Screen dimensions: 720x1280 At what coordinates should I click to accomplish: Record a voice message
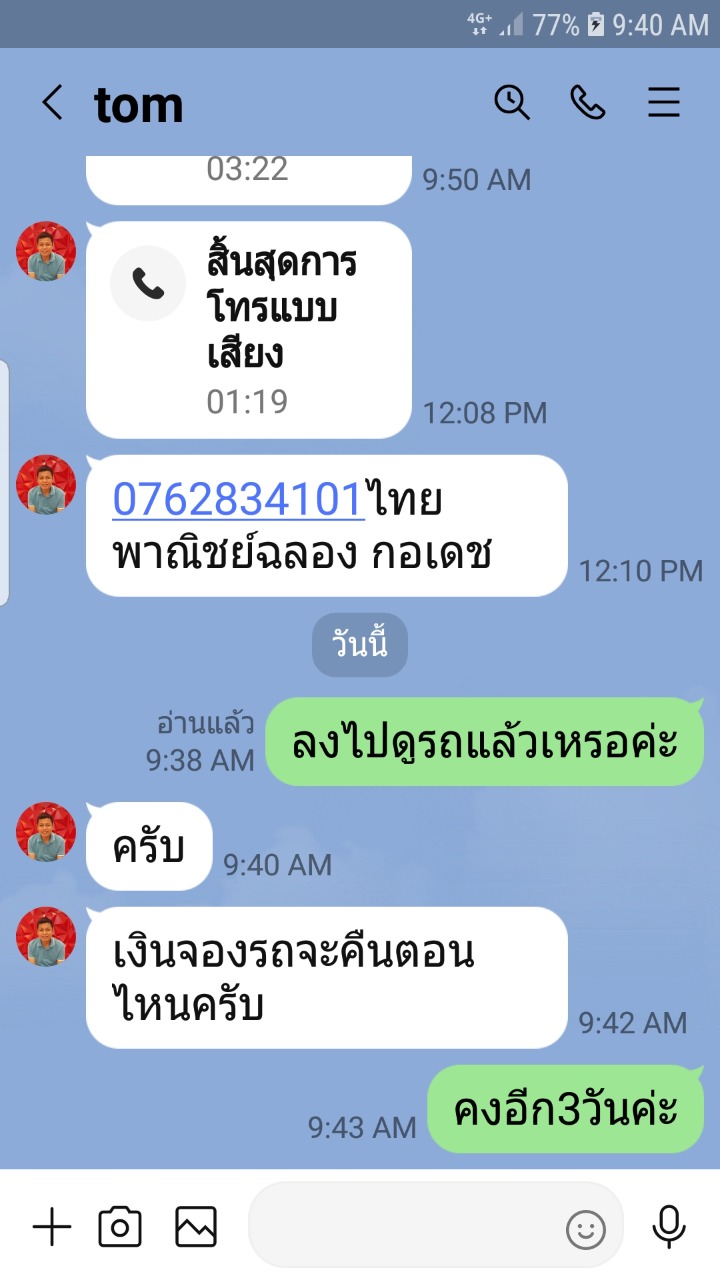tap(668, 1226)
